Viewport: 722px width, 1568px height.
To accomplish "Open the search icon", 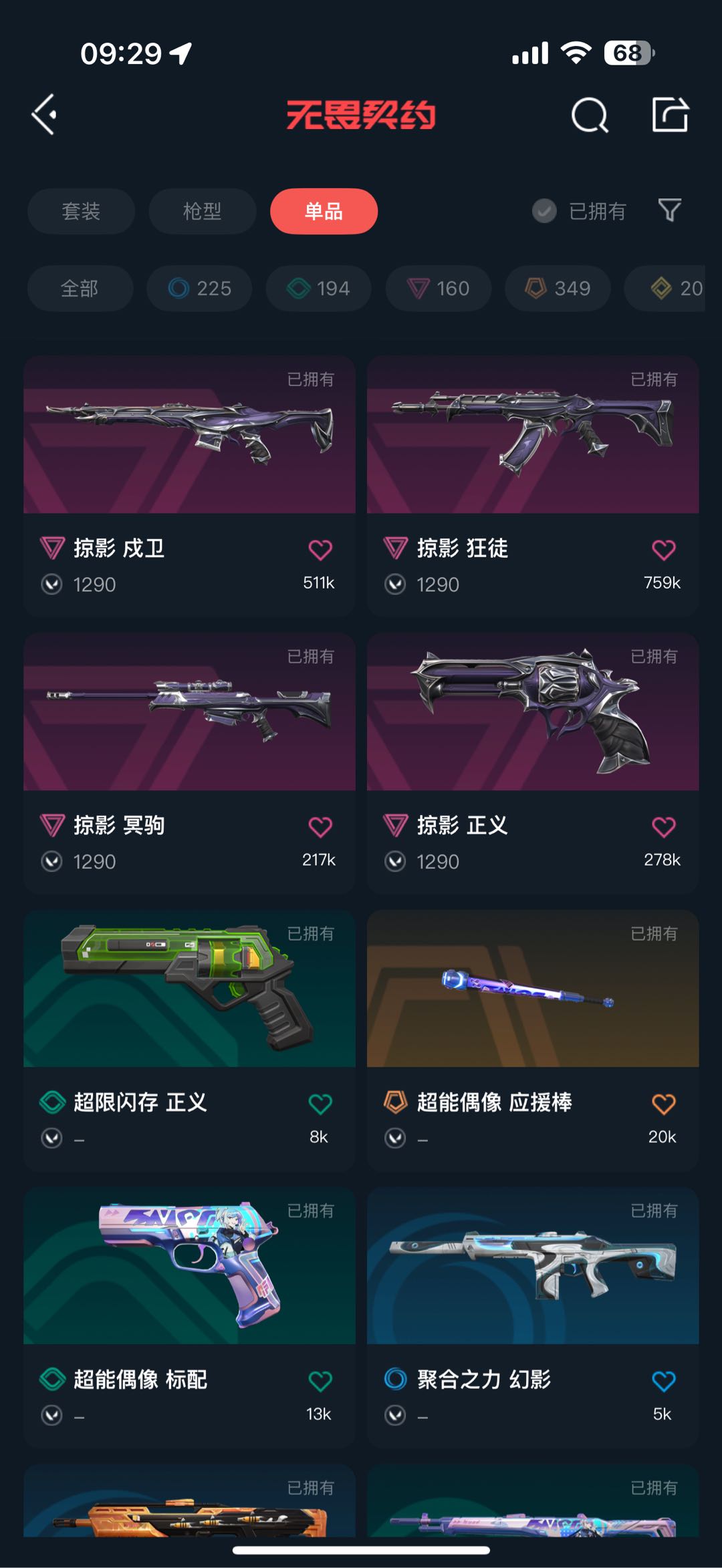I will pyautogui.click(x=590, y=116).
